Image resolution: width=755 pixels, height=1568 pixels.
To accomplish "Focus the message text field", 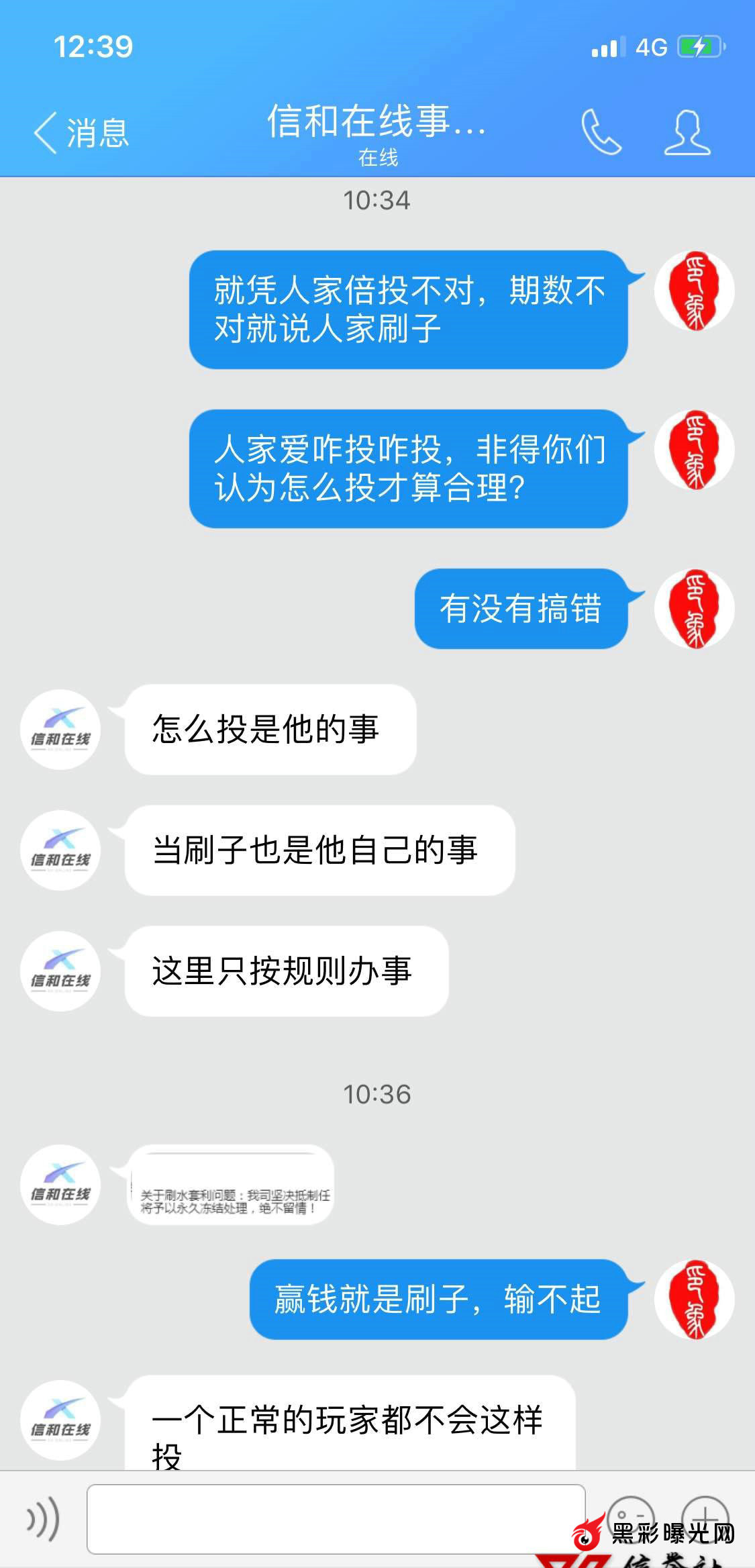I will [x=336, y=1519].
